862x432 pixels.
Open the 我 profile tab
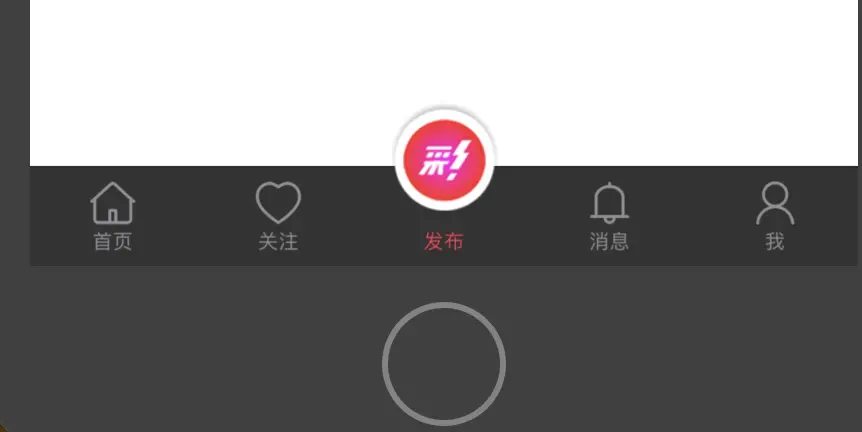point(774,215)
